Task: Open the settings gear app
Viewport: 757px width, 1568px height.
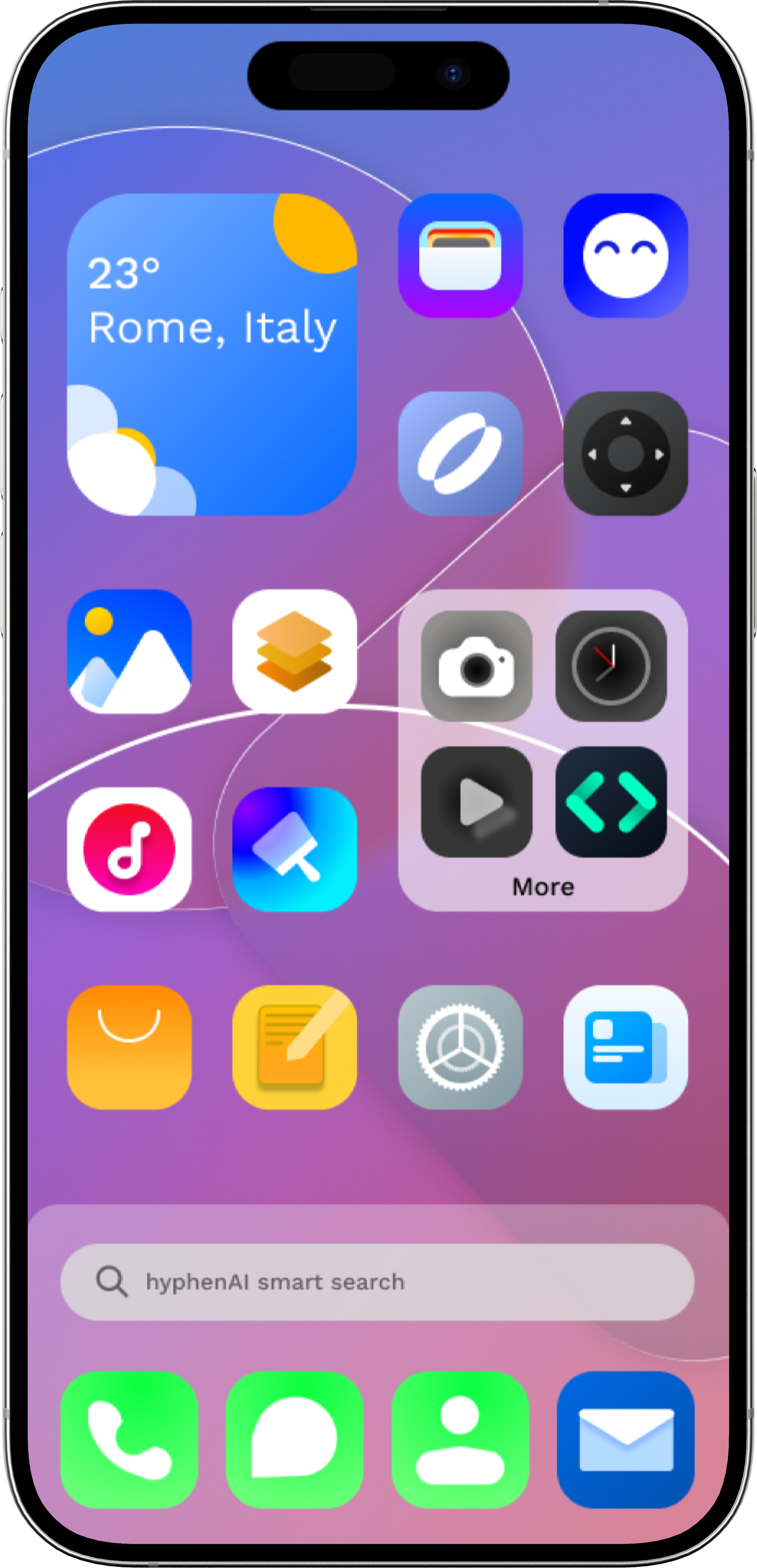Action: point(460,1047)
